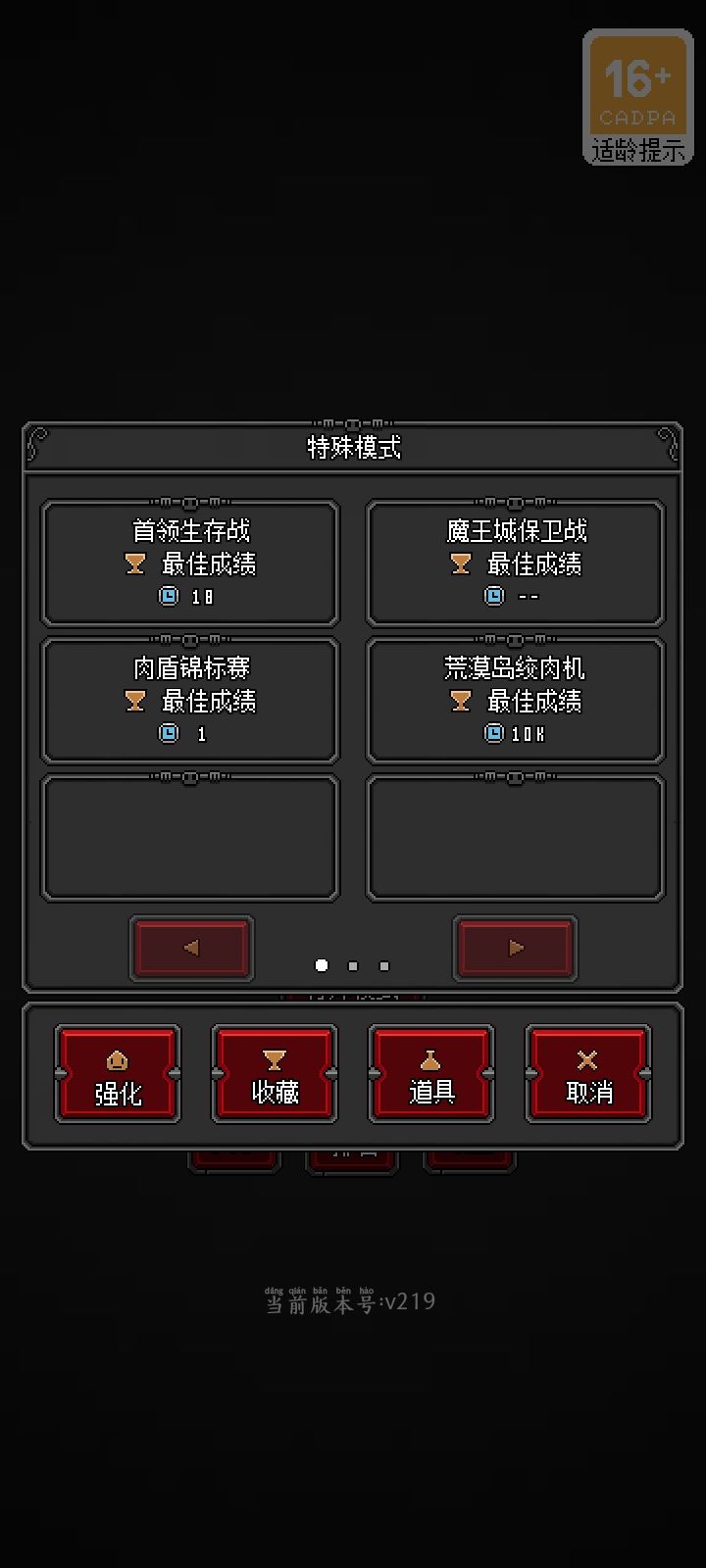Tap the potion icon on the 道具 button

point(431,1059)
